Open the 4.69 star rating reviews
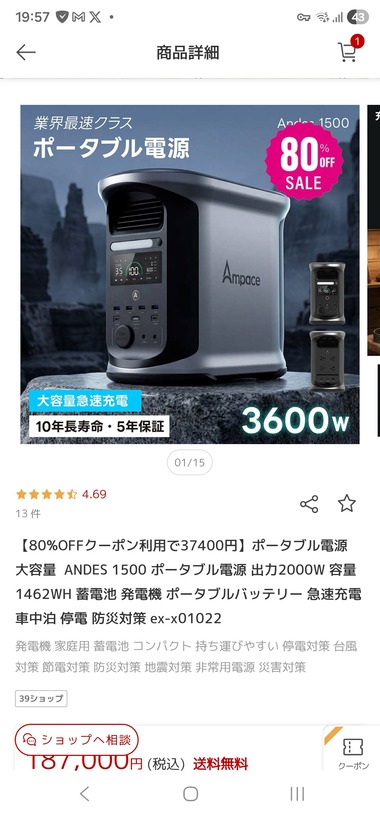The width and height of the screenshot is (380, 815). pos(61,494)
